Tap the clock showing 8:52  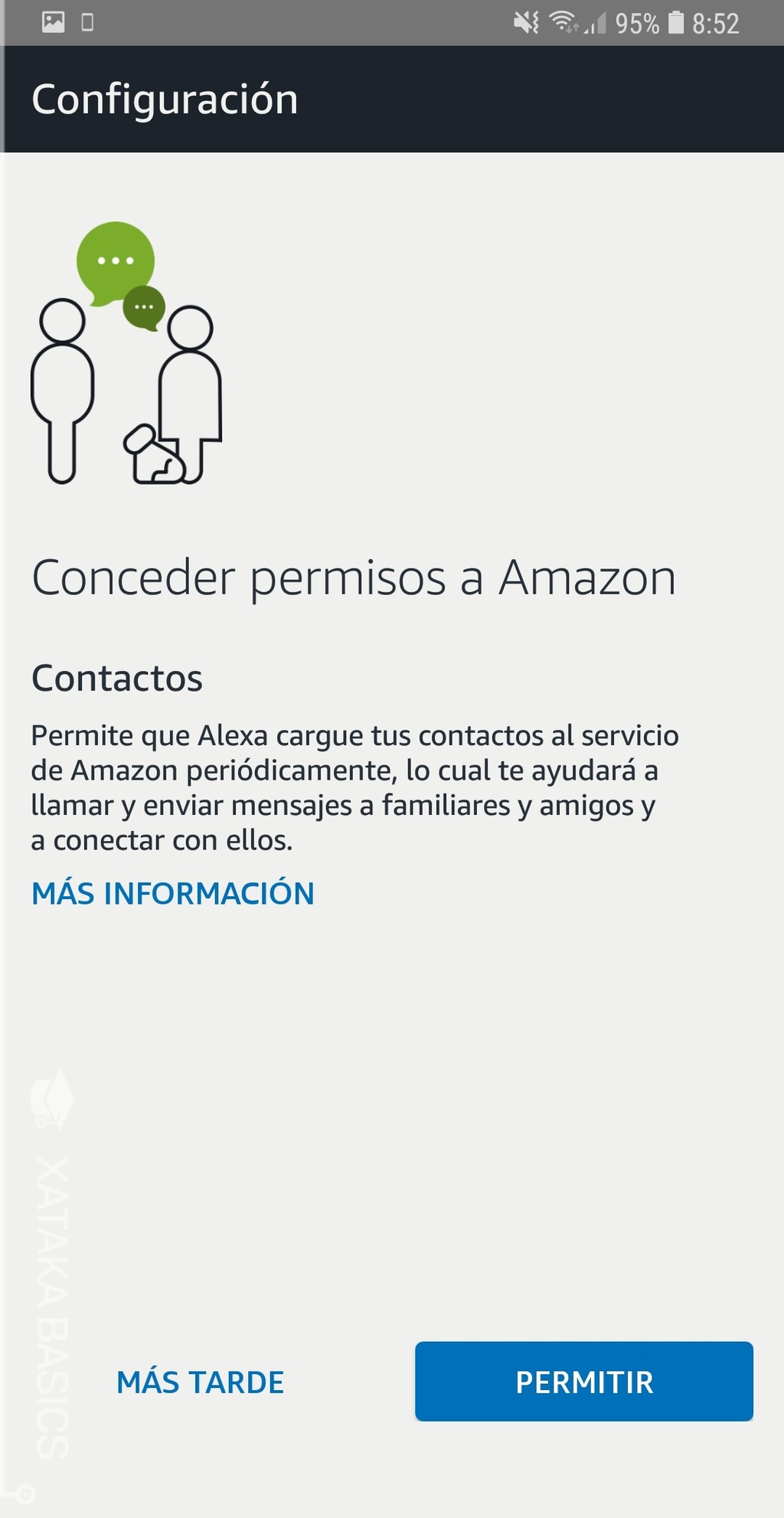click(x=717, y=21)
